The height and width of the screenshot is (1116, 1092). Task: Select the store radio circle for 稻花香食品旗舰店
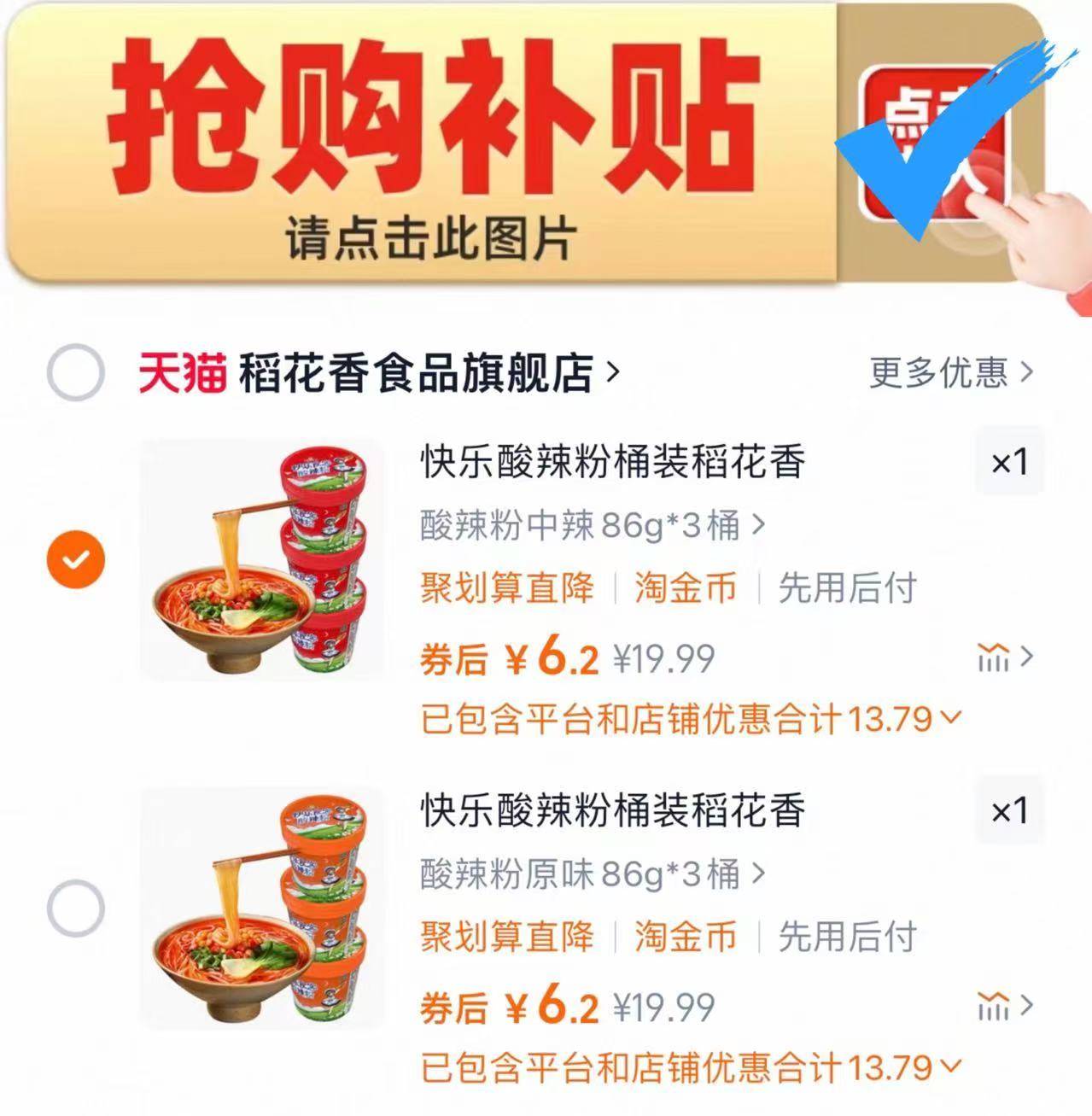75,369
